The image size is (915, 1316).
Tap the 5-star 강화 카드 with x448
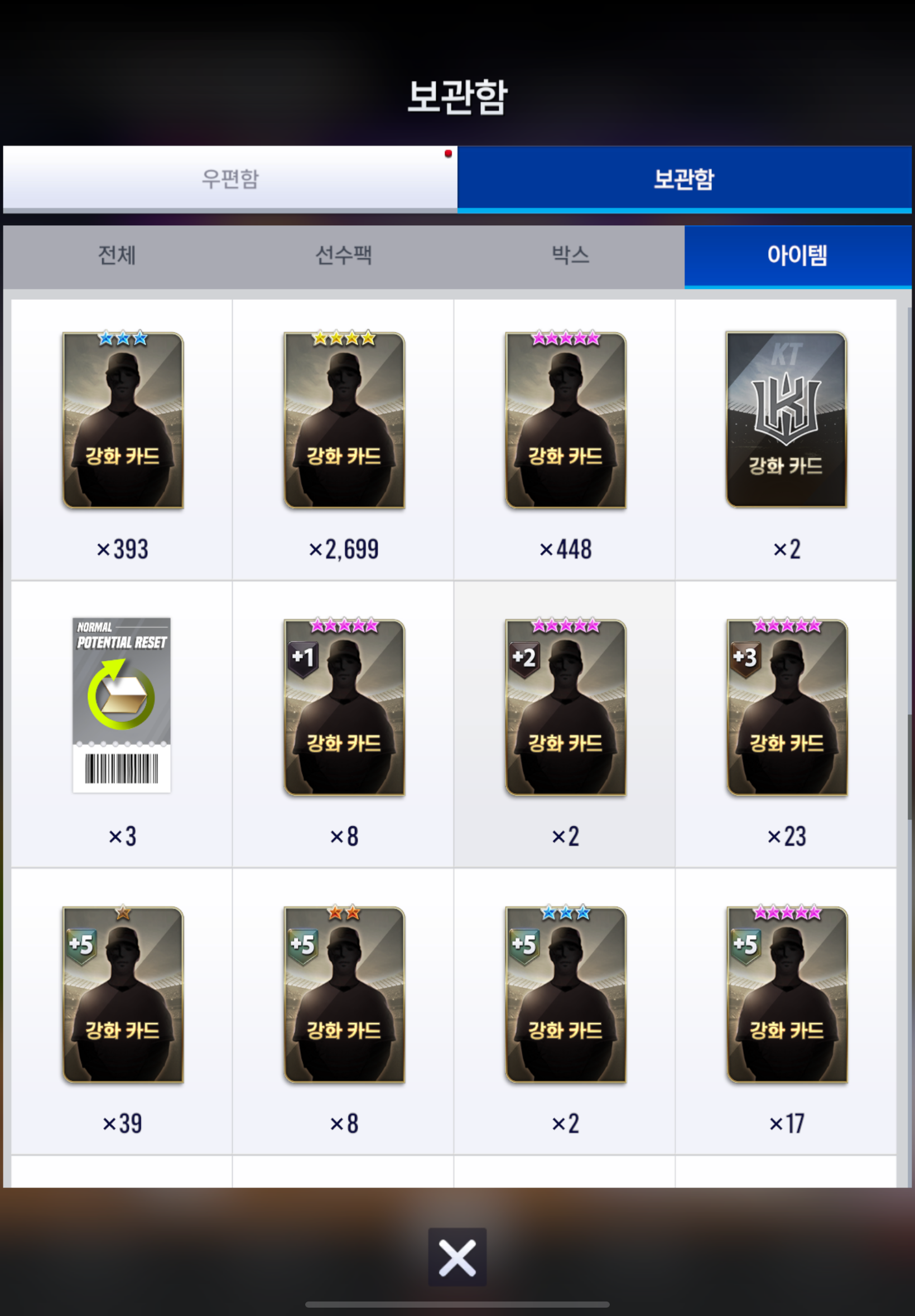click(565, 421)
